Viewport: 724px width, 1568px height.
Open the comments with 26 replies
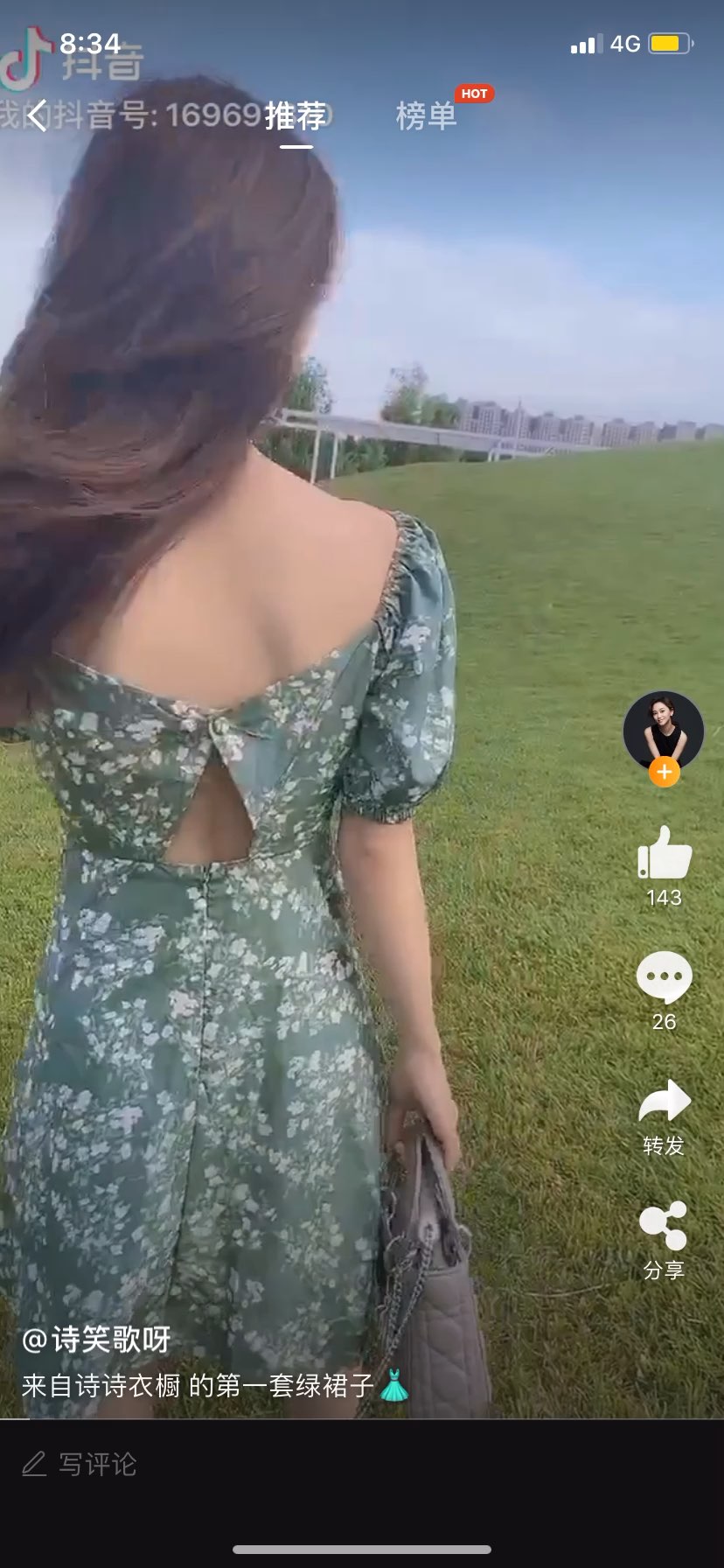click(664, 978)
